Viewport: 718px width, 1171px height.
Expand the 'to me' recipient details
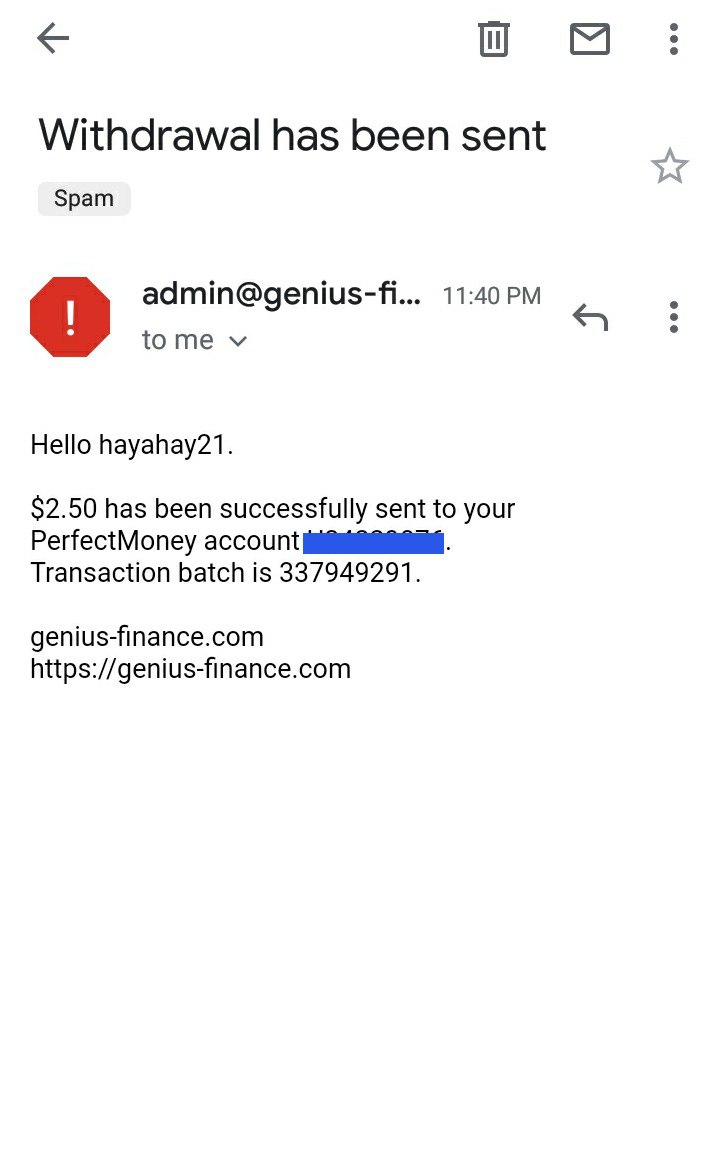click(x=237, y=341)
